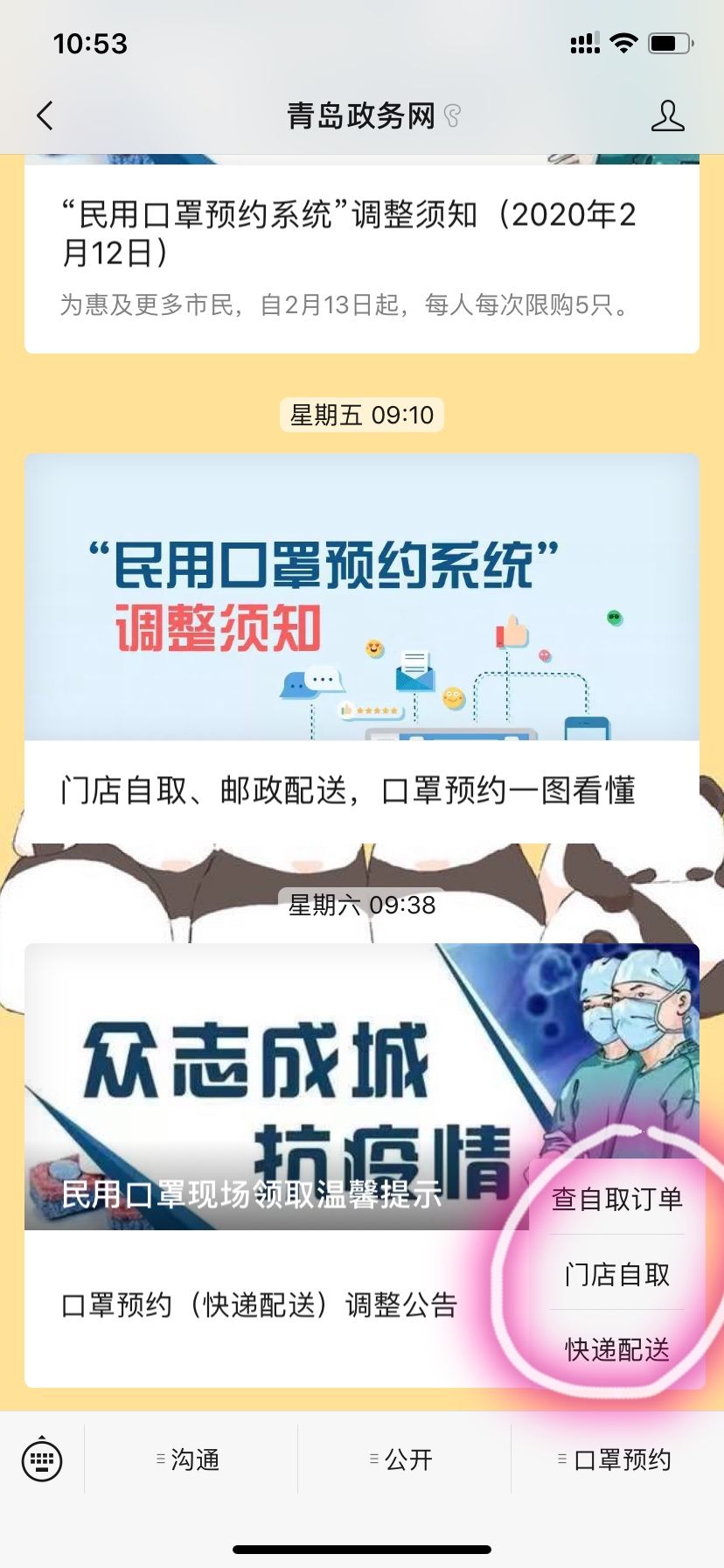Tap the 口罩预约 menu
The image size is (724, 1568).
[x=617, y=1459]
